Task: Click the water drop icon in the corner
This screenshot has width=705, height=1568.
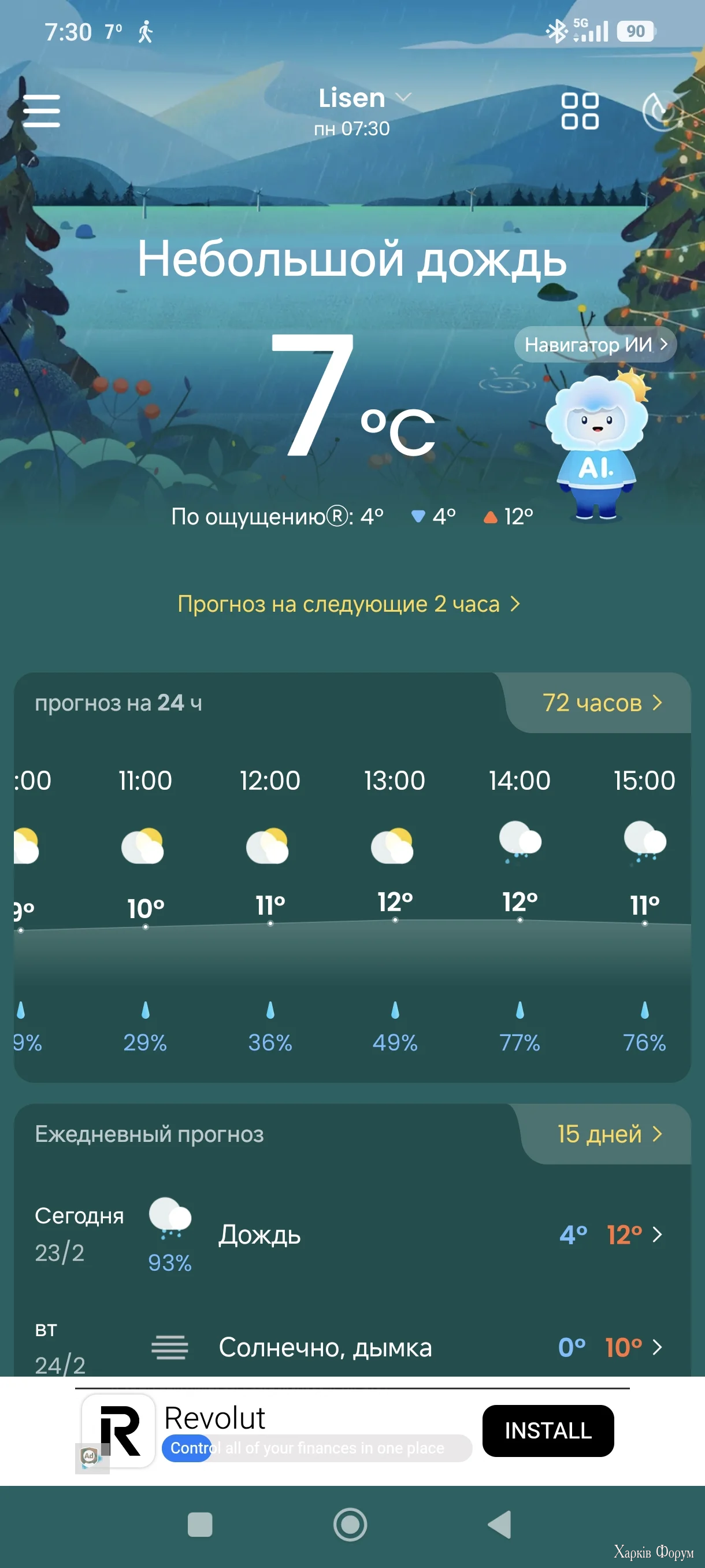Action: tap(659, 112)
